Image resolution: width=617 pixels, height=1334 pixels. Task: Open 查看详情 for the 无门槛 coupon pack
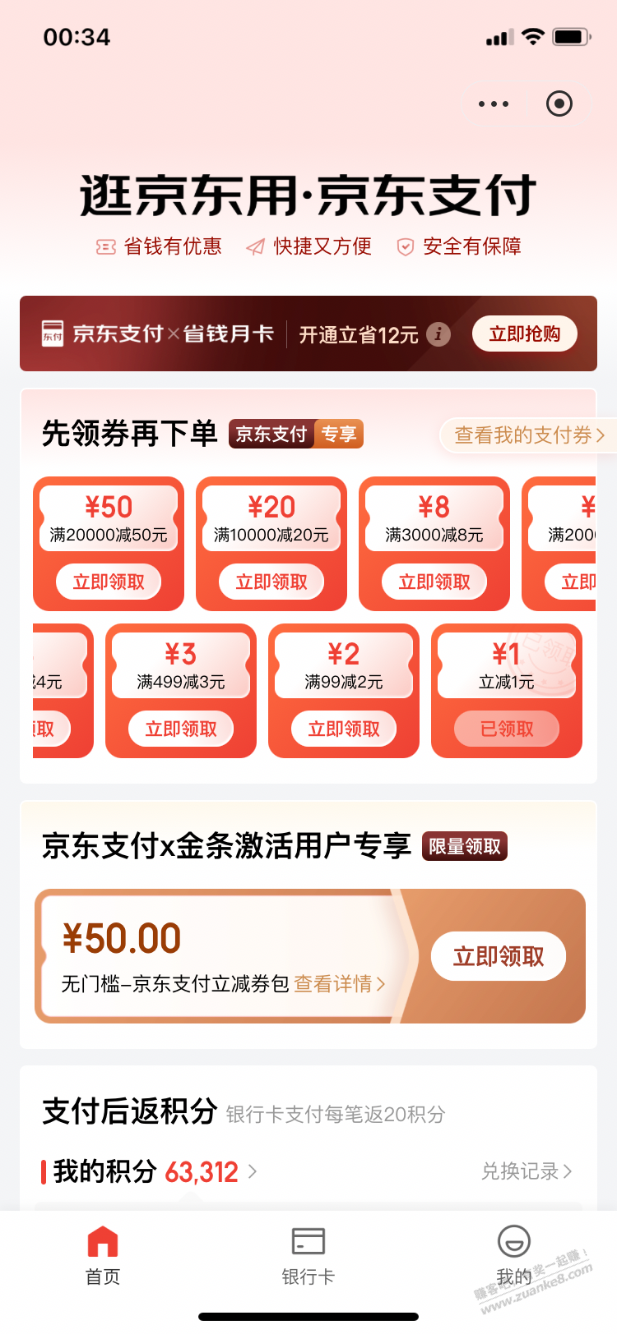(x=339, y=984)
